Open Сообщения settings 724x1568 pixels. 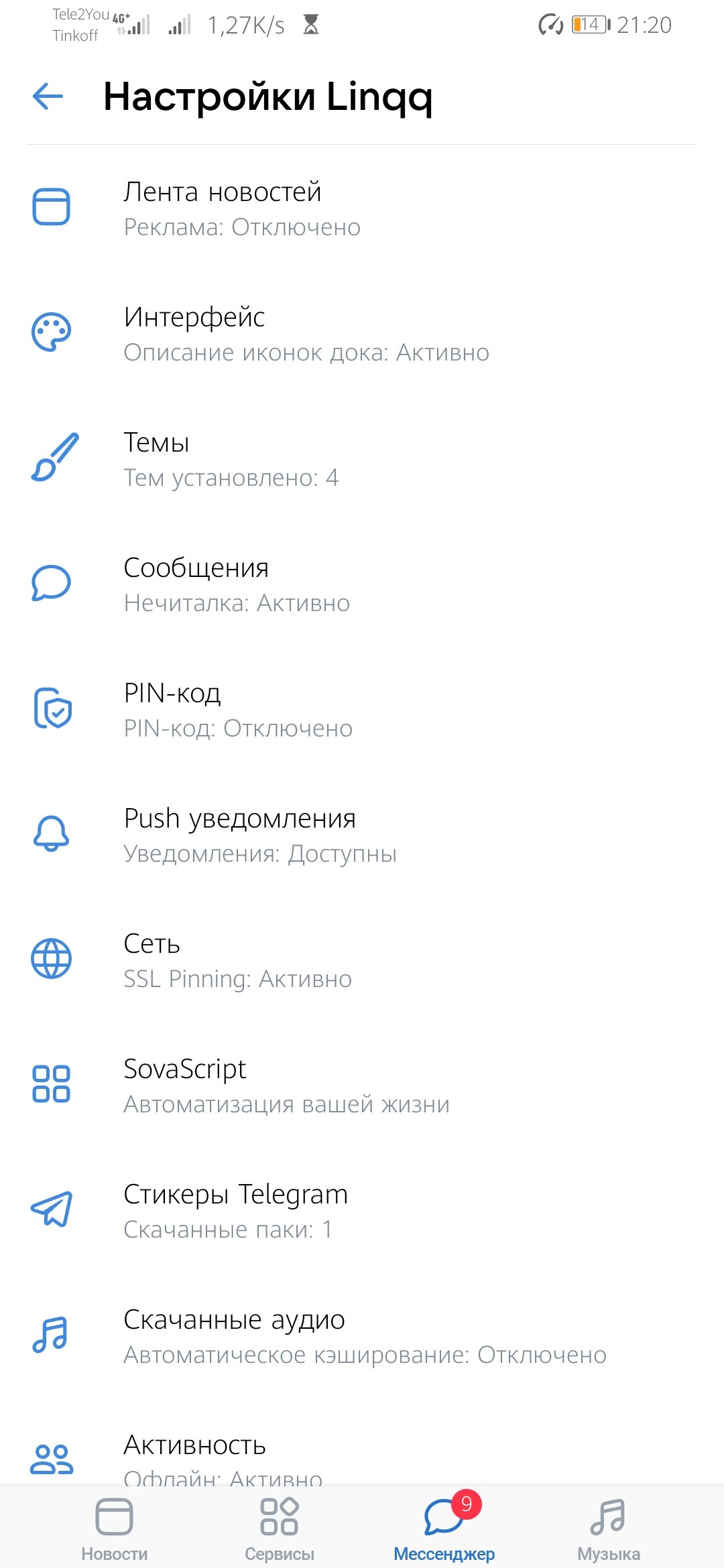pyautogui.click(x=362, y=584)
